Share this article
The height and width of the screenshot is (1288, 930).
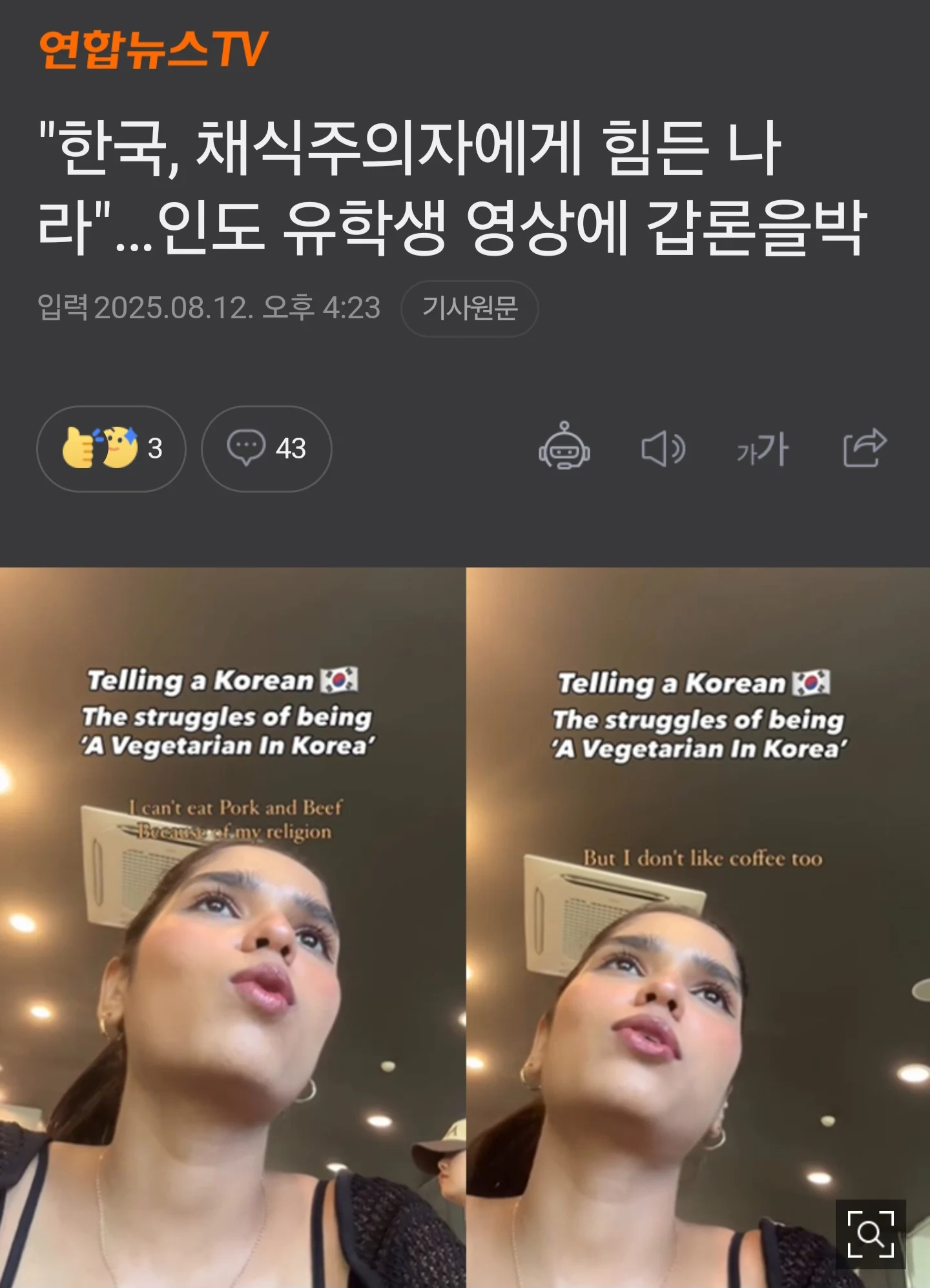864,447
